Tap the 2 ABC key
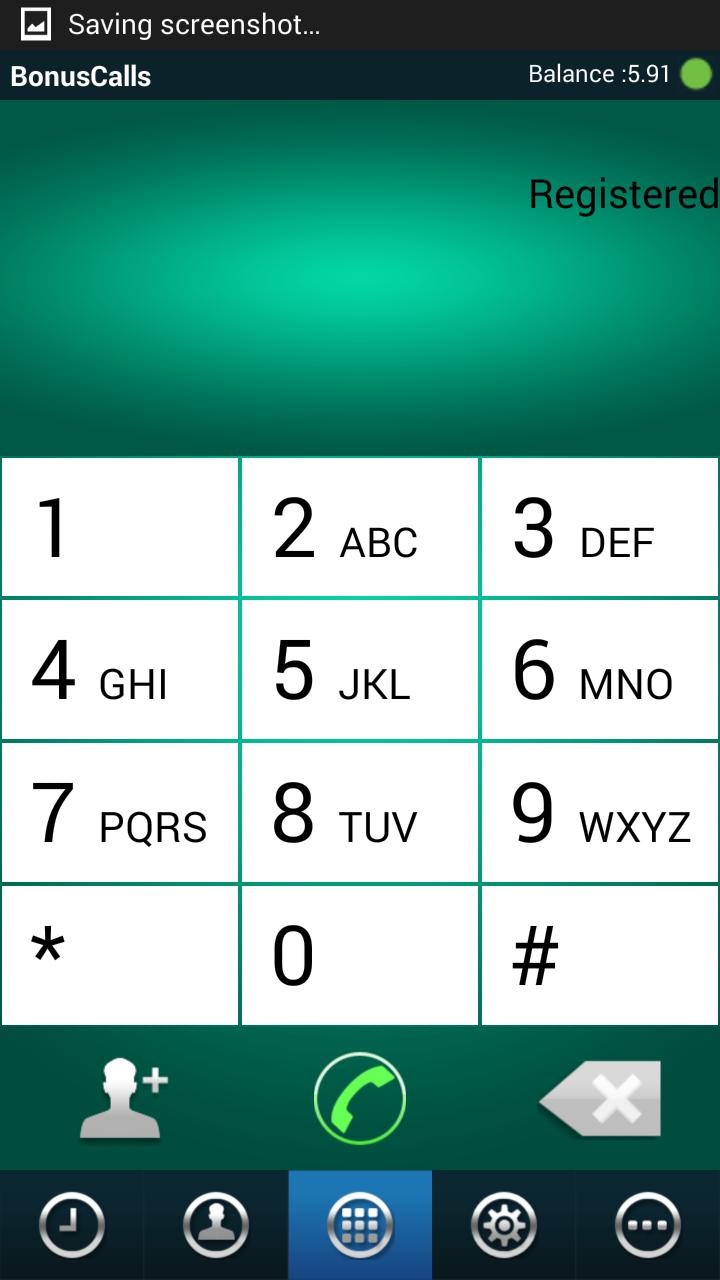720x1280 pixels. pyautogui.click(x=360, y=528)
